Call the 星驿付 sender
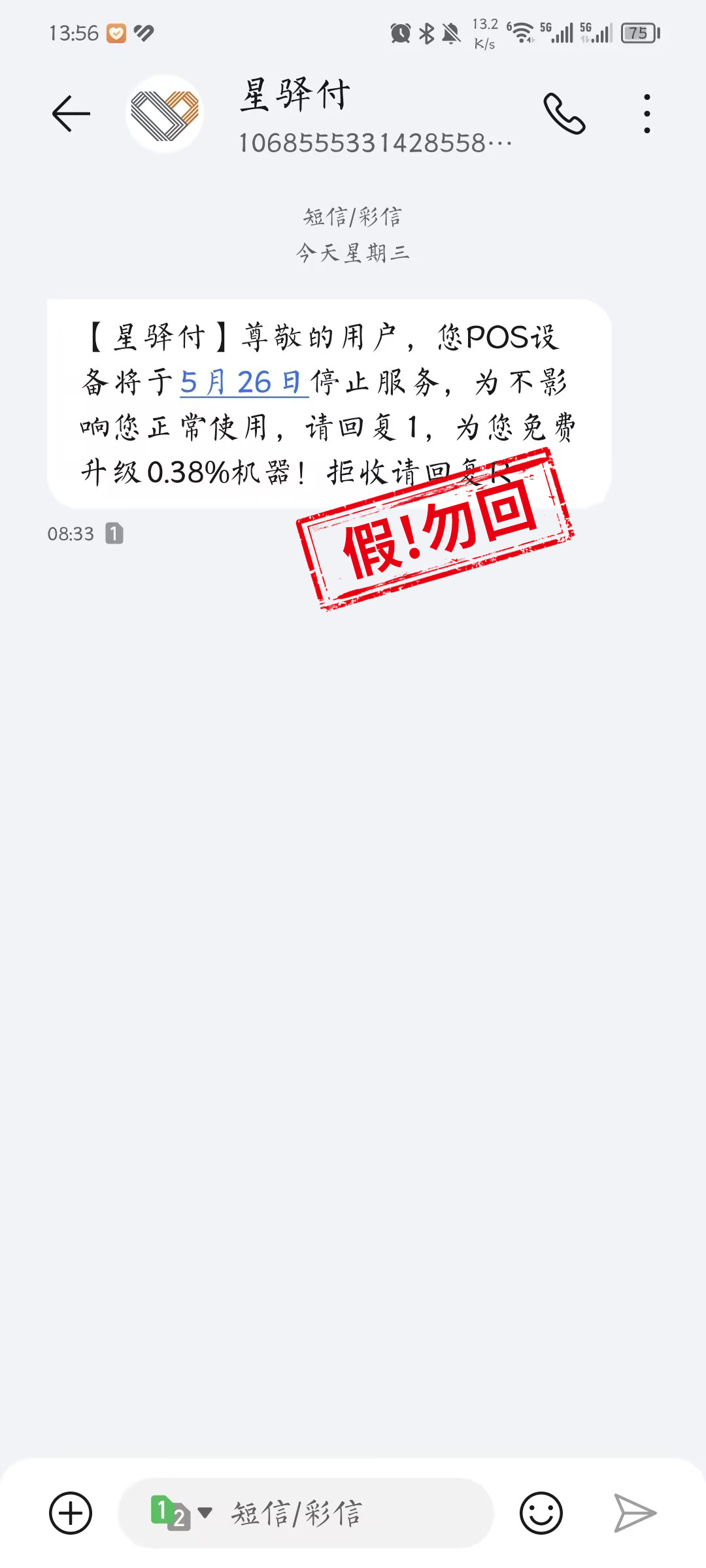Screen dimensions: 706x1568 [564, 114]
